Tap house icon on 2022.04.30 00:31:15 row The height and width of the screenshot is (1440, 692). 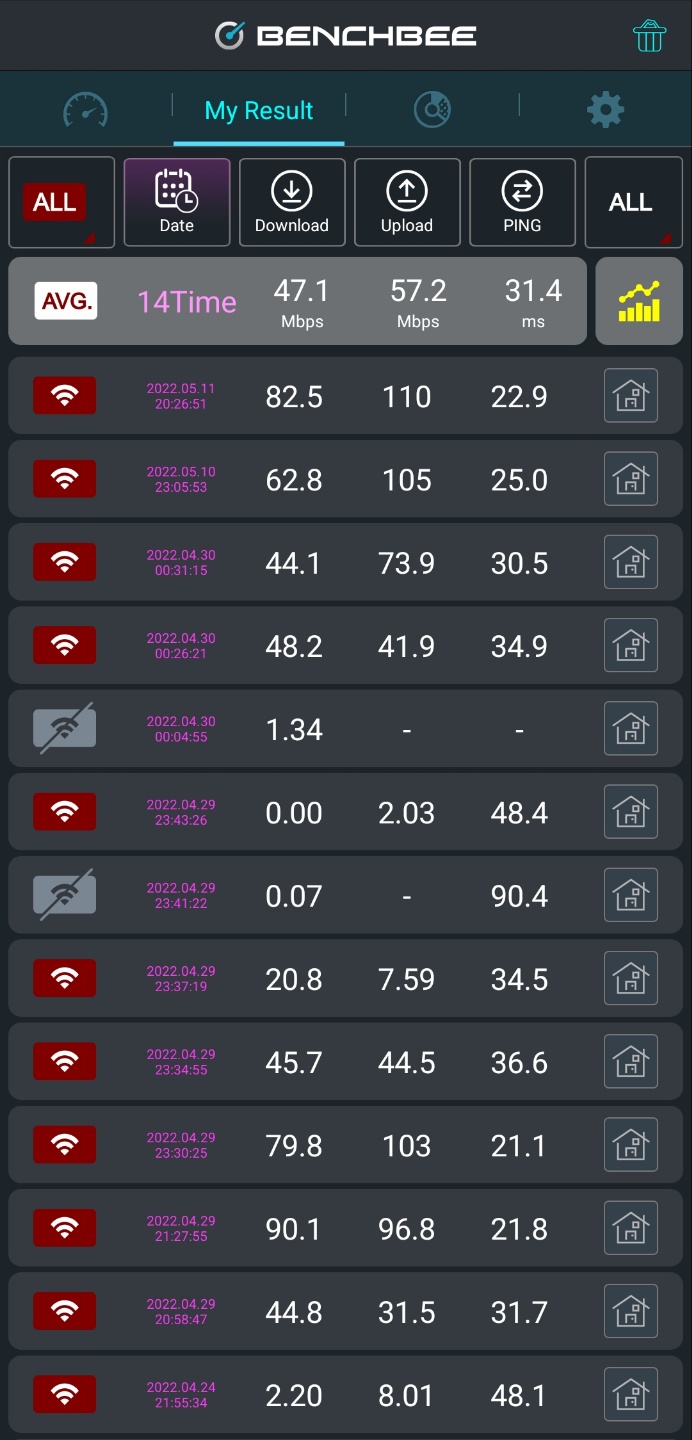pos(631,562)
